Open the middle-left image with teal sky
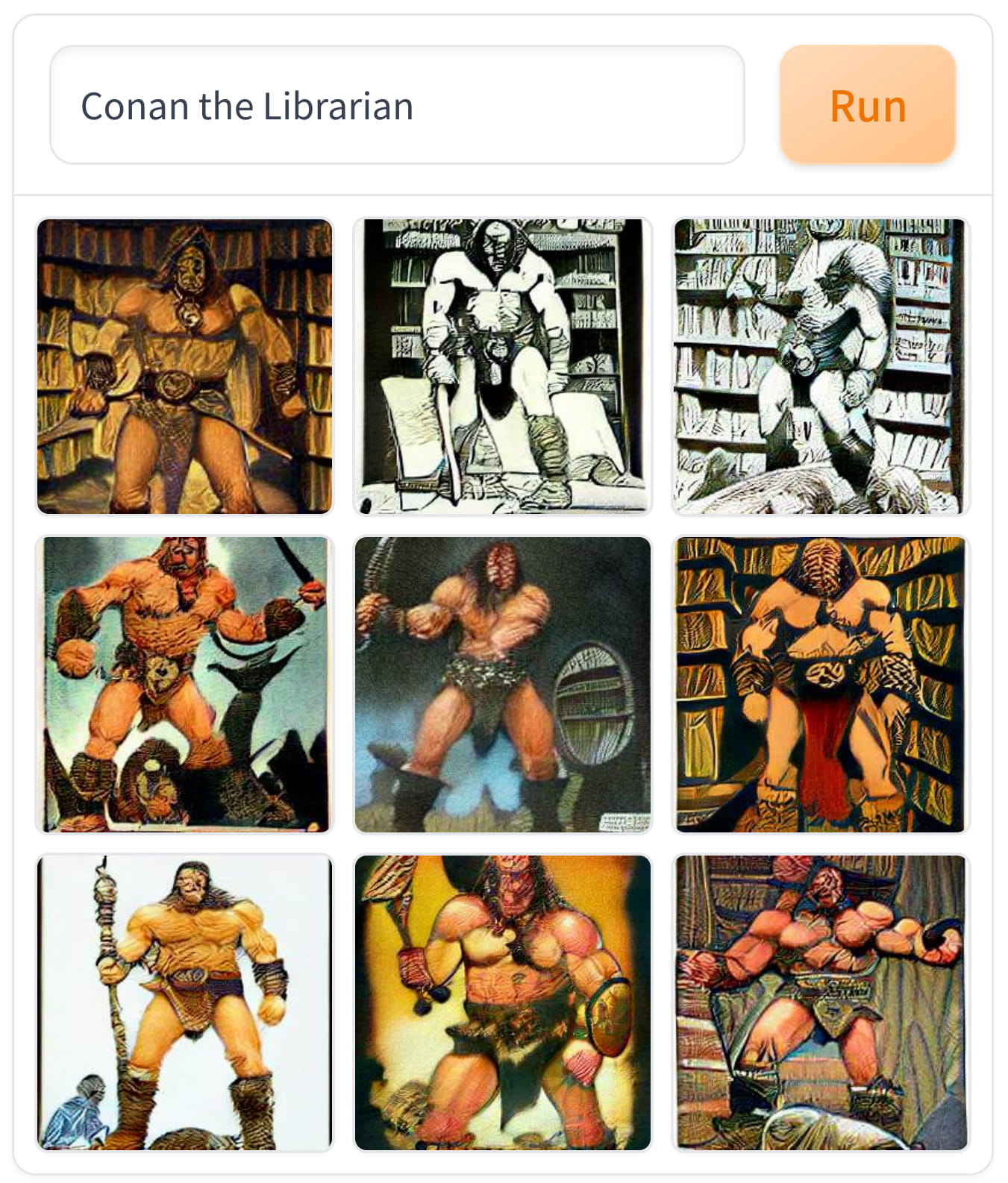Viewport: 1008px width, 1183px height. point(184,684)
